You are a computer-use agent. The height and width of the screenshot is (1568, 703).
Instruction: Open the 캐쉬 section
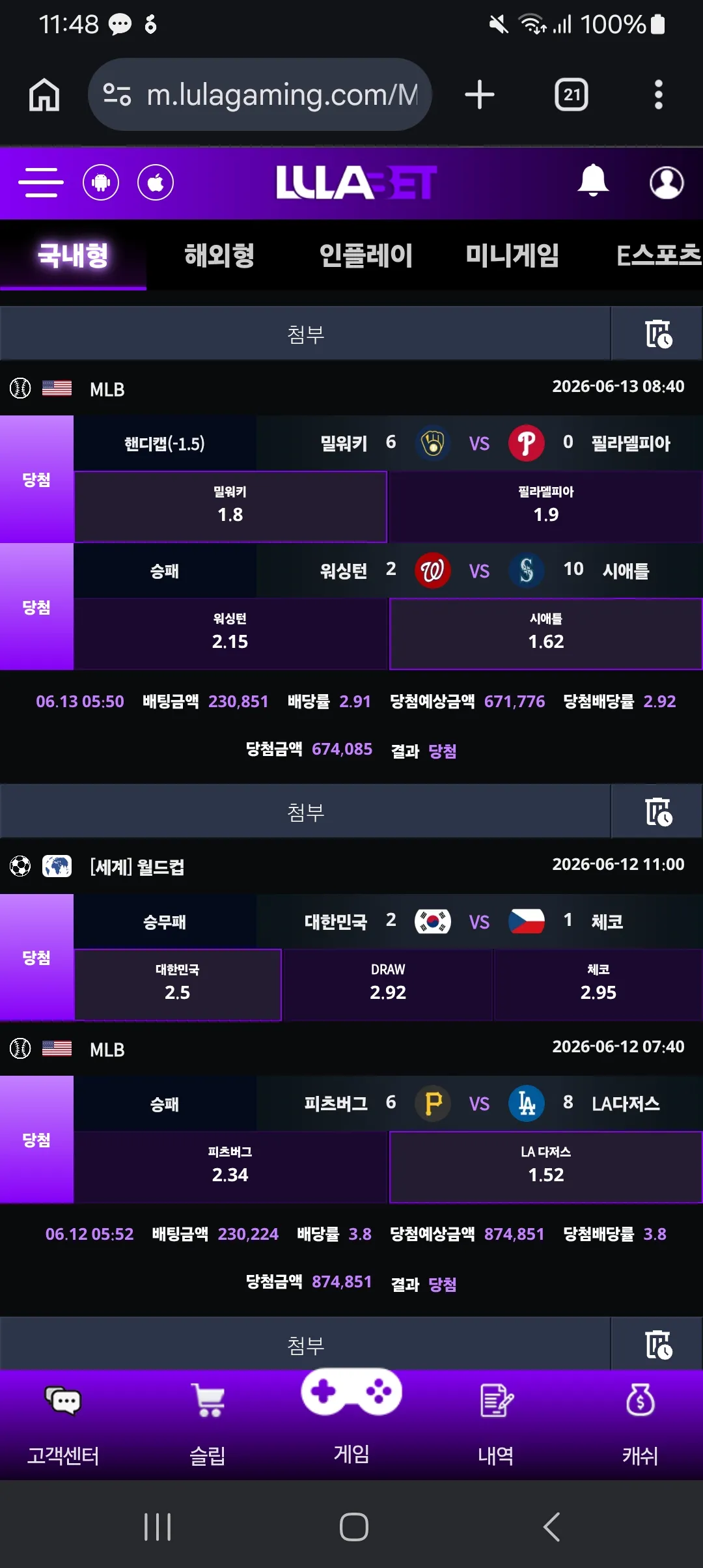click(x=640, y=1426)
